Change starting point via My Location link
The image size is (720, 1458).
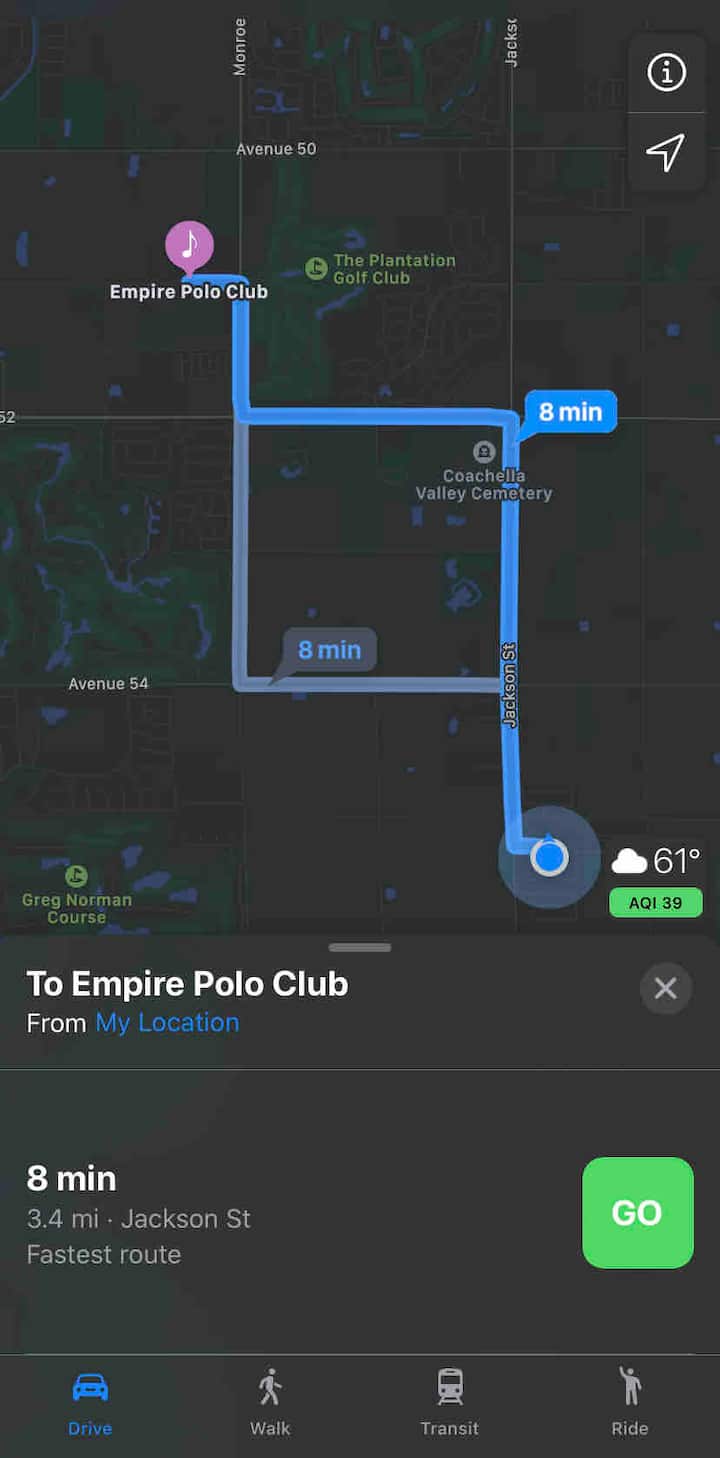point(167,1022)
